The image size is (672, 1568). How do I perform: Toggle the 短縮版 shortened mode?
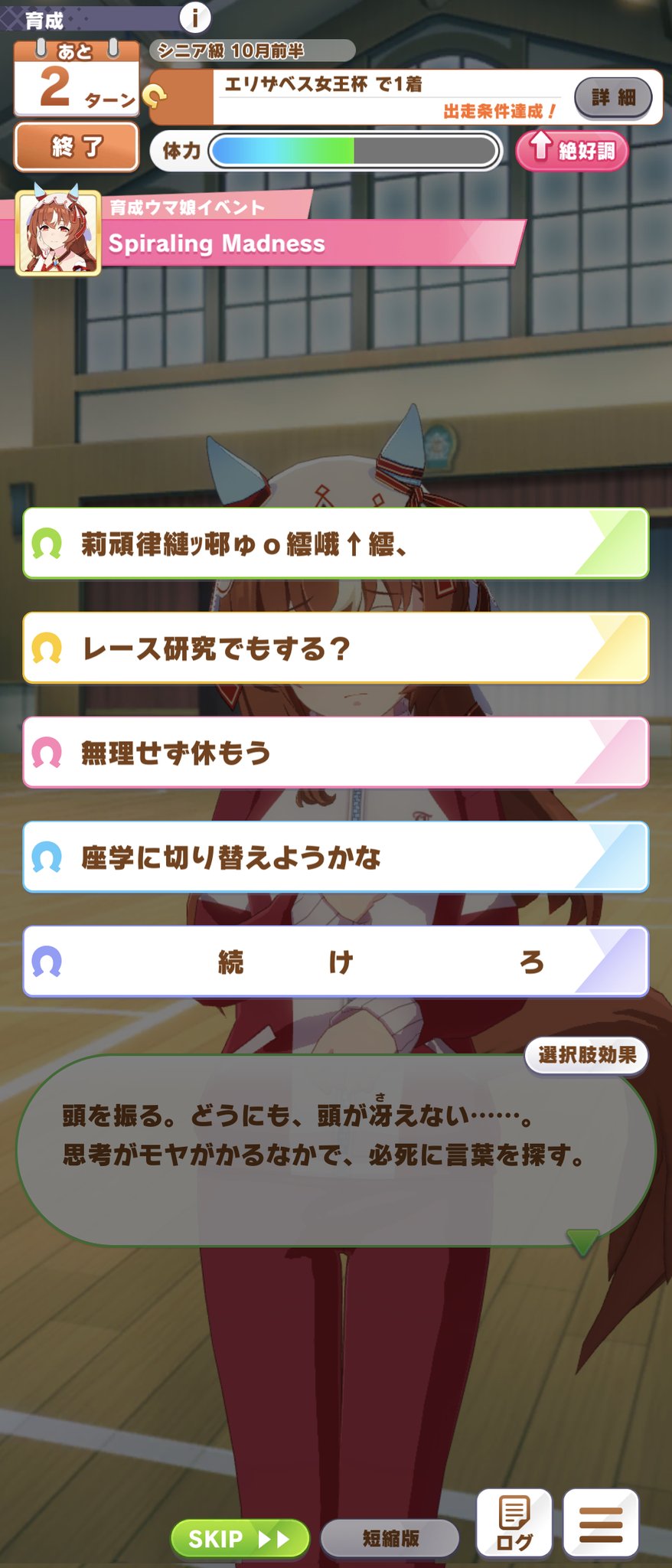[x=390, y=1538]
